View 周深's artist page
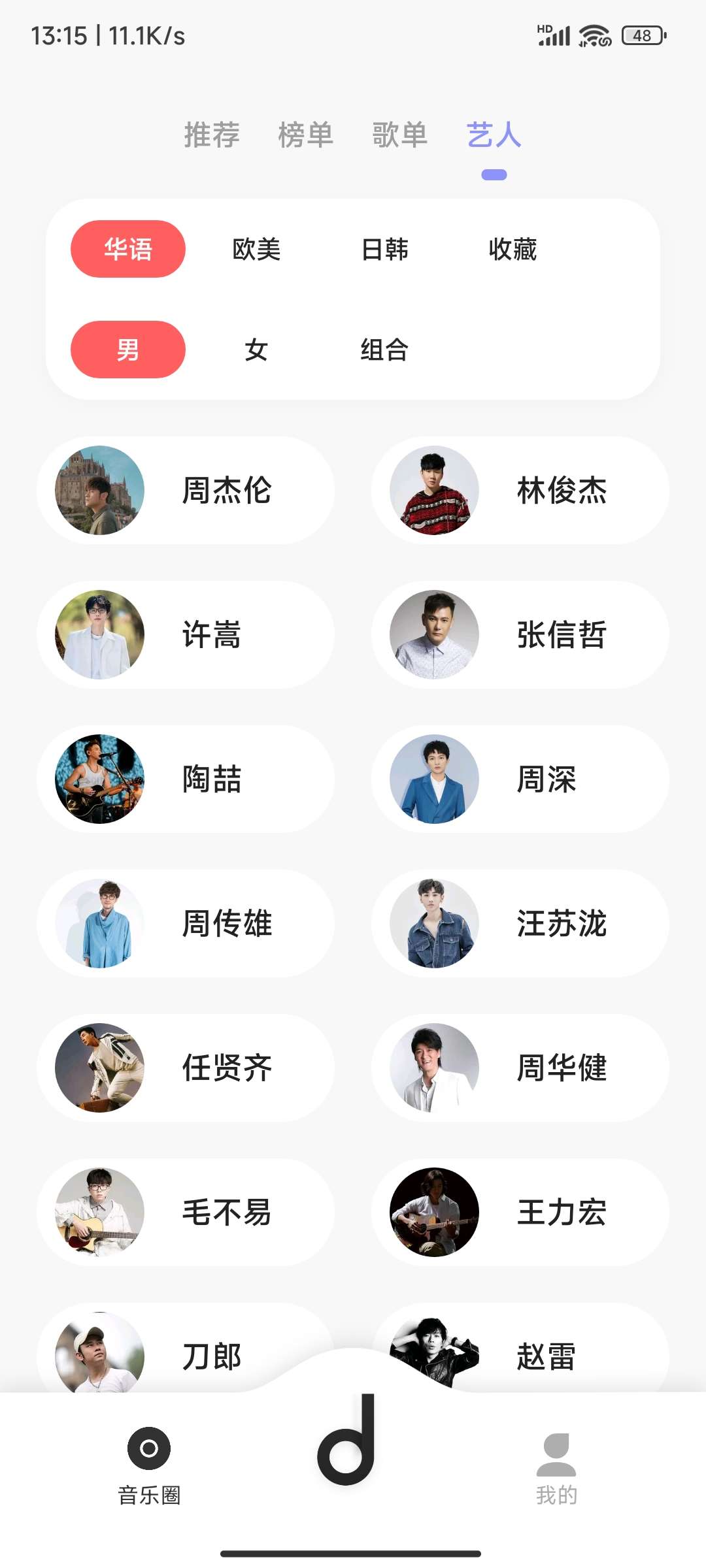The width and height of the screenshot is (706, 1568). pyautogui.click(x=520, y=779)
